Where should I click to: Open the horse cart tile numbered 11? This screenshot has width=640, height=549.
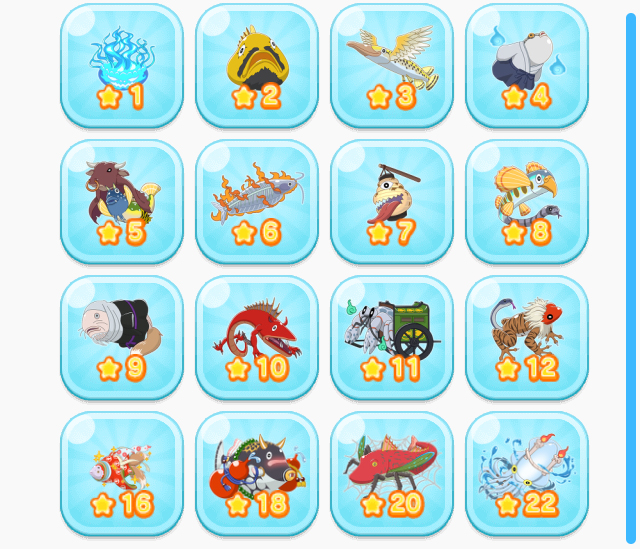(392, 337)
